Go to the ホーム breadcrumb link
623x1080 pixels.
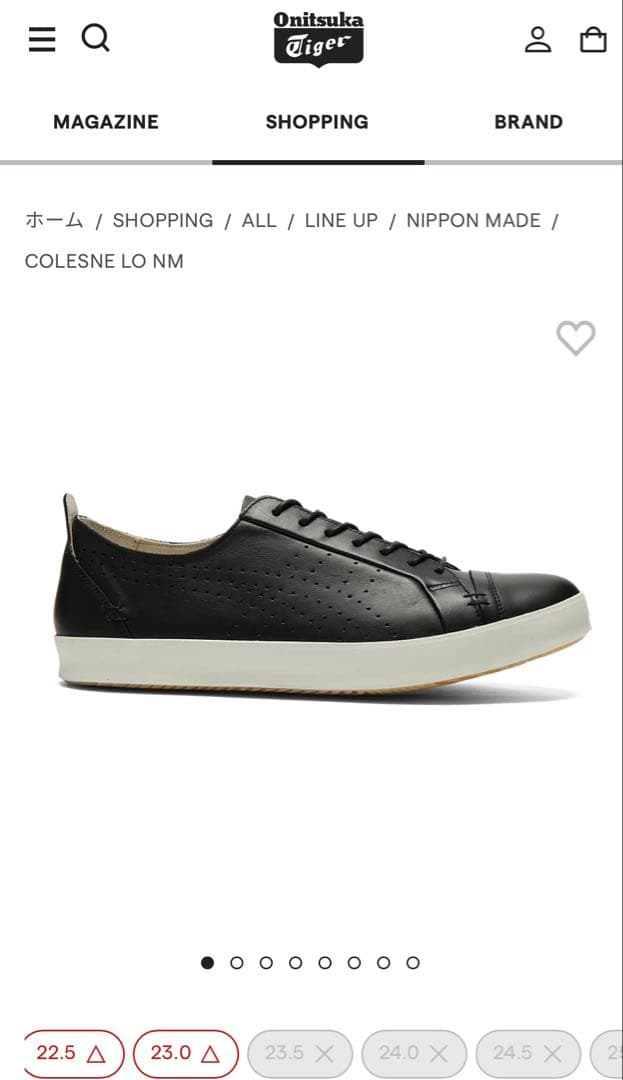(54, 220)
